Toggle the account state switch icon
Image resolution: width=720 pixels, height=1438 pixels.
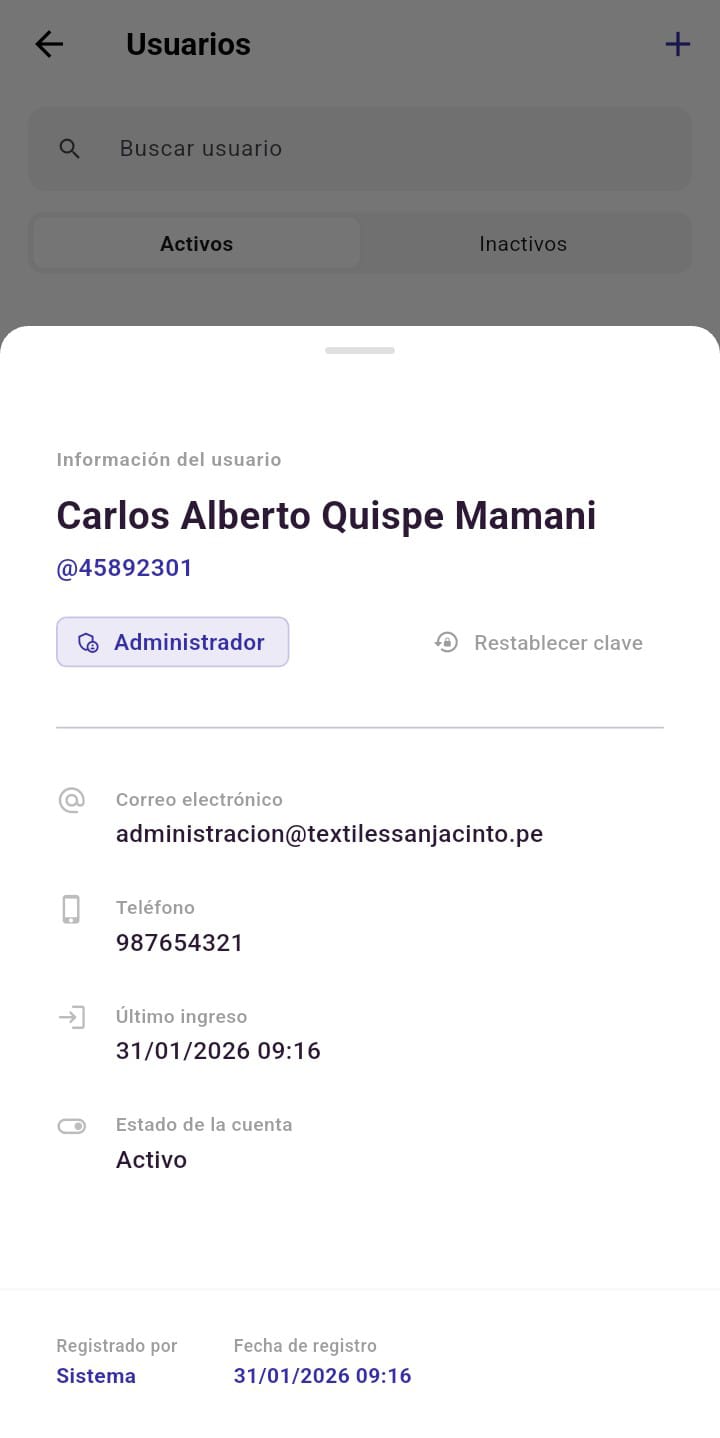point(71,1125)
